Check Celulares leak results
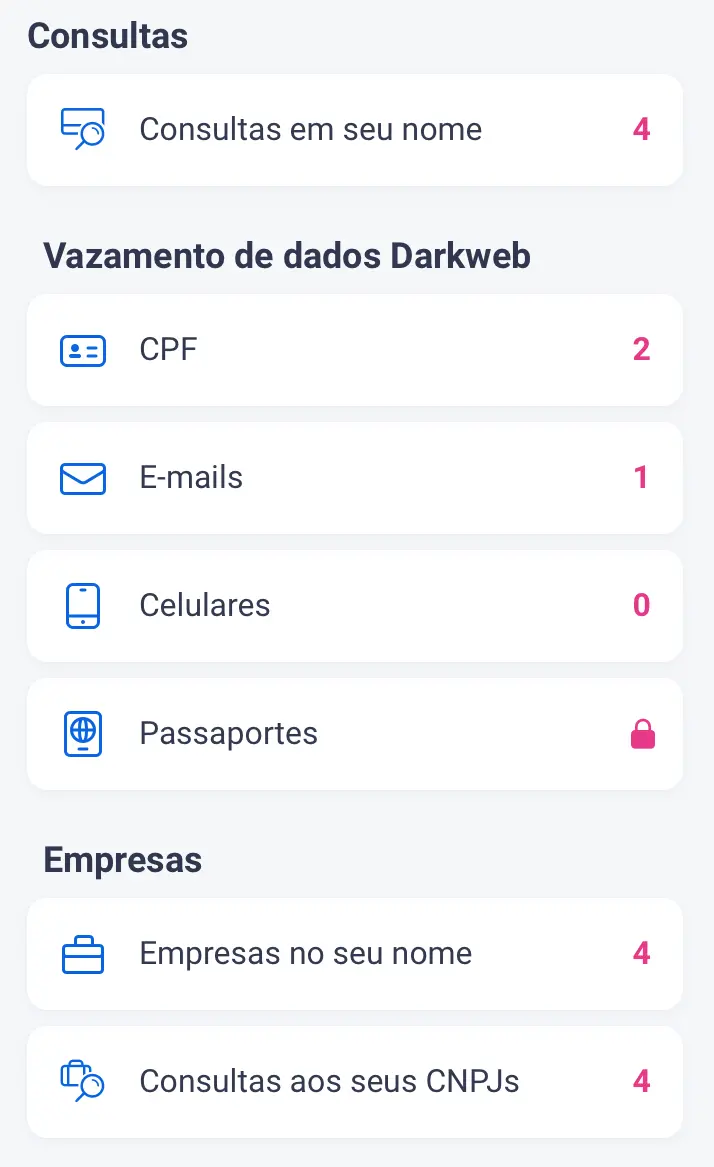Image resolution: width=714 pixels, height=1167 pixels. [355, 606]
